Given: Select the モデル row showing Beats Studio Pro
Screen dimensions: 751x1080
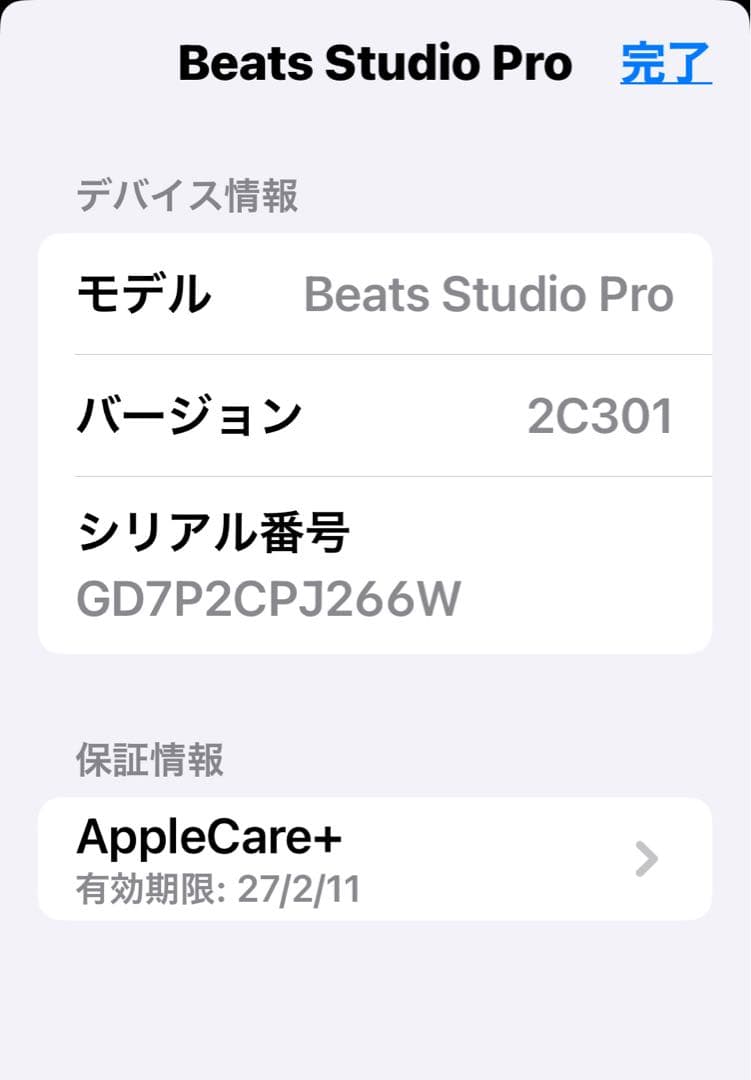Looking at the screenshot, I should 375,296.
